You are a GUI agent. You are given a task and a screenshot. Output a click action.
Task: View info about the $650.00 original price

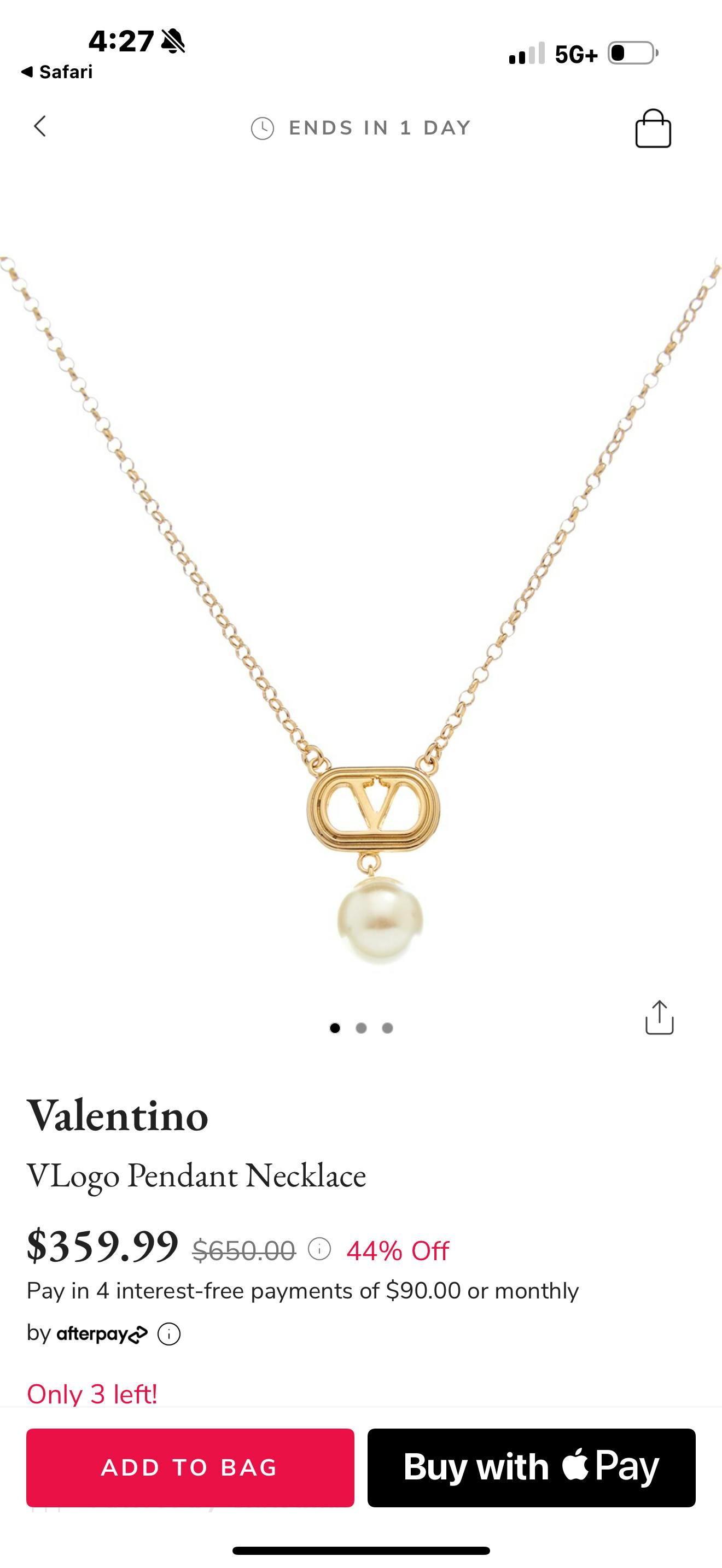pos(319,1250)
